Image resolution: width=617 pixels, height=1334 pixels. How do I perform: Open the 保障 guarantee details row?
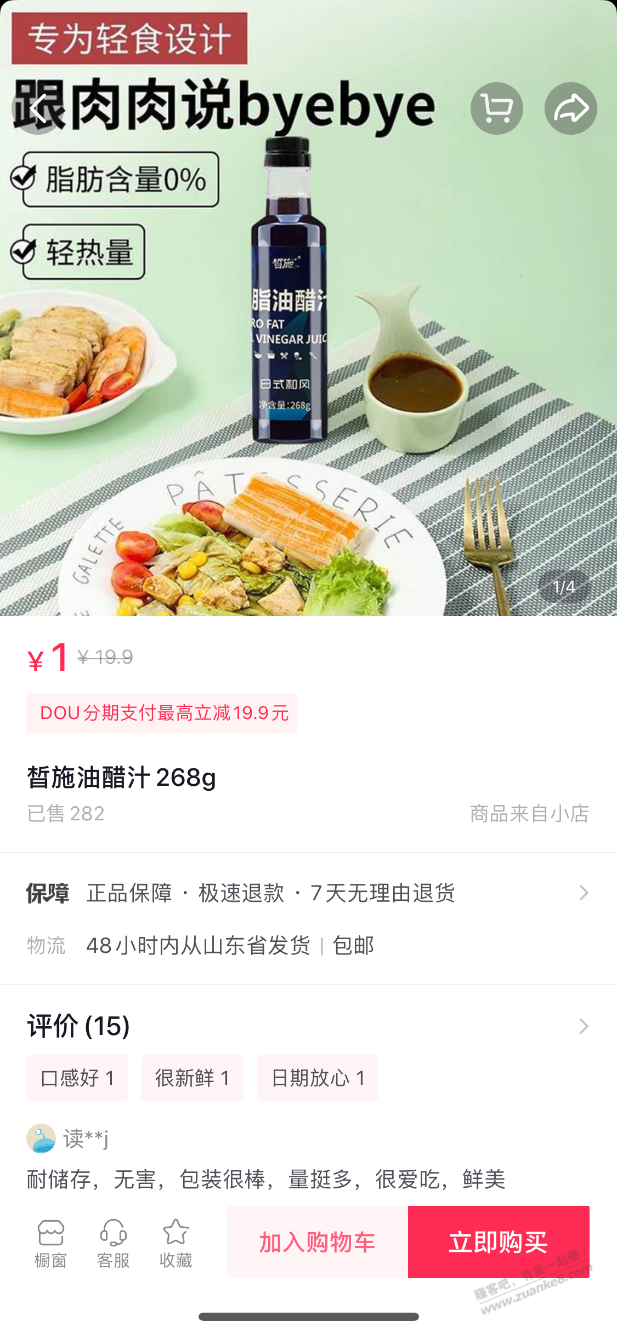[x=308, y=893]
